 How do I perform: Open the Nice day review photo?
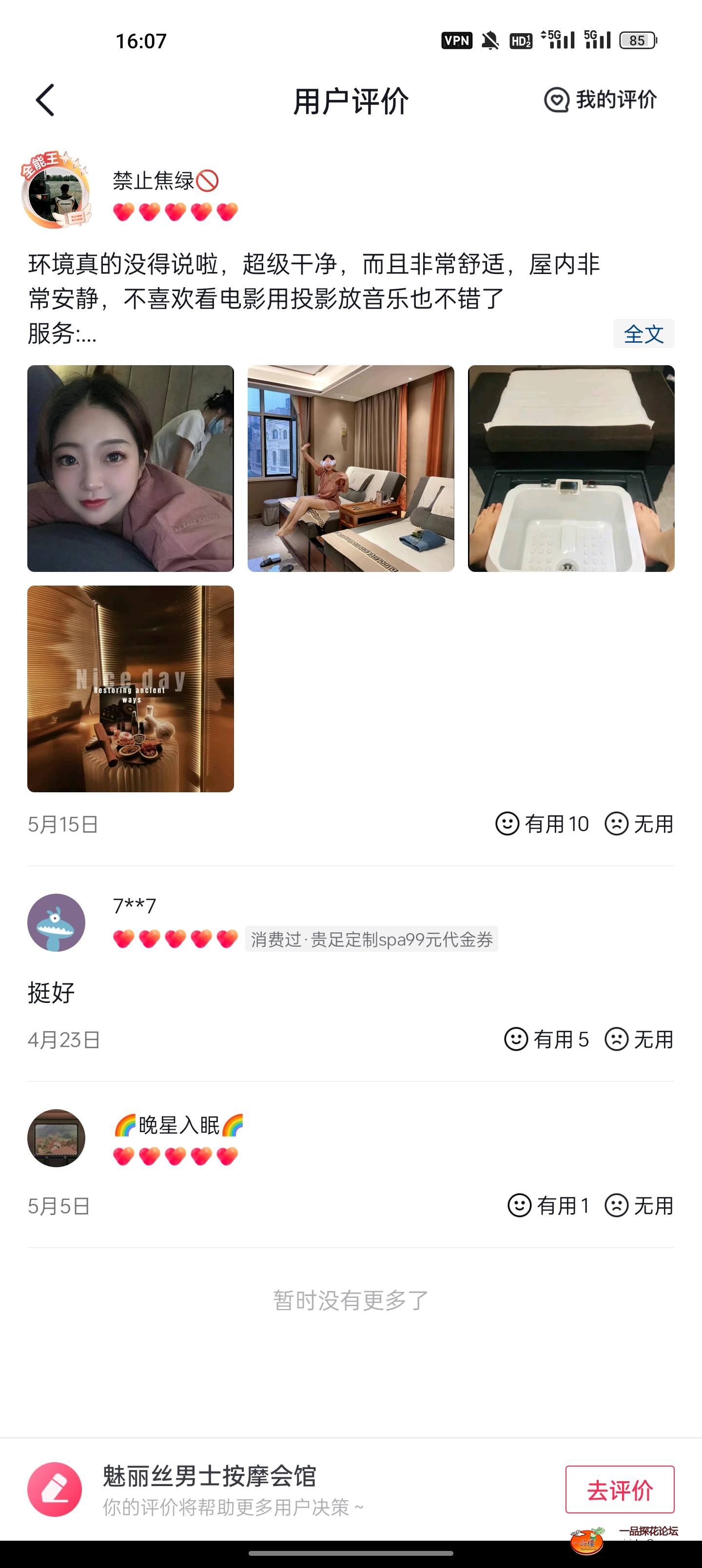[130, 688]
